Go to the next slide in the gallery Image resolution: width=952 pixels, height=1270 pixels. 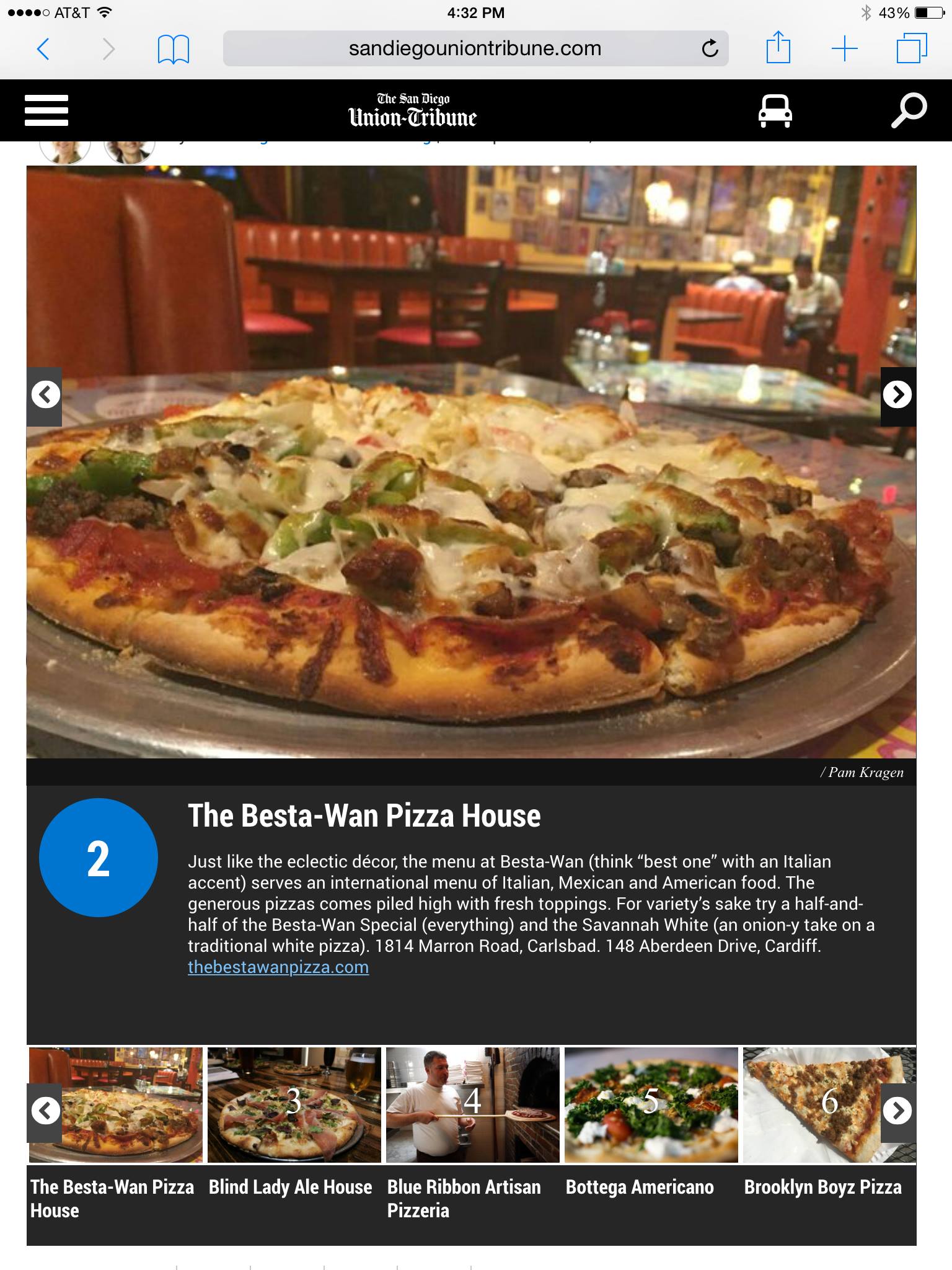897,395
